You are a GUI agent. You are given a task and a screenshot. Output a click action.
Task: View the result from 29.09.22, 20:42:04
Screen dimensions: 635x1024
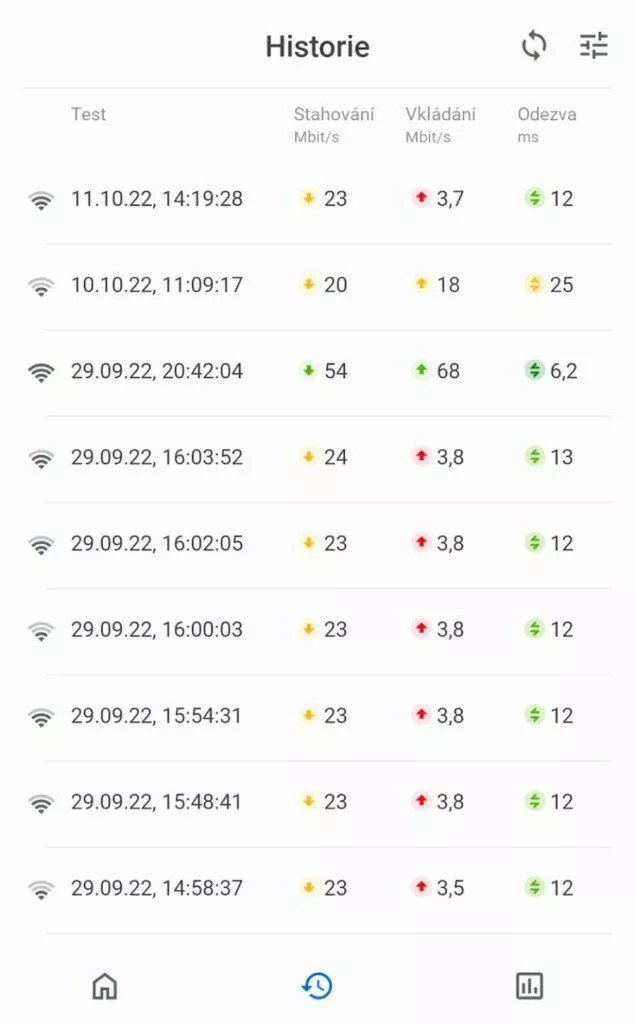(x=157, y=371)
